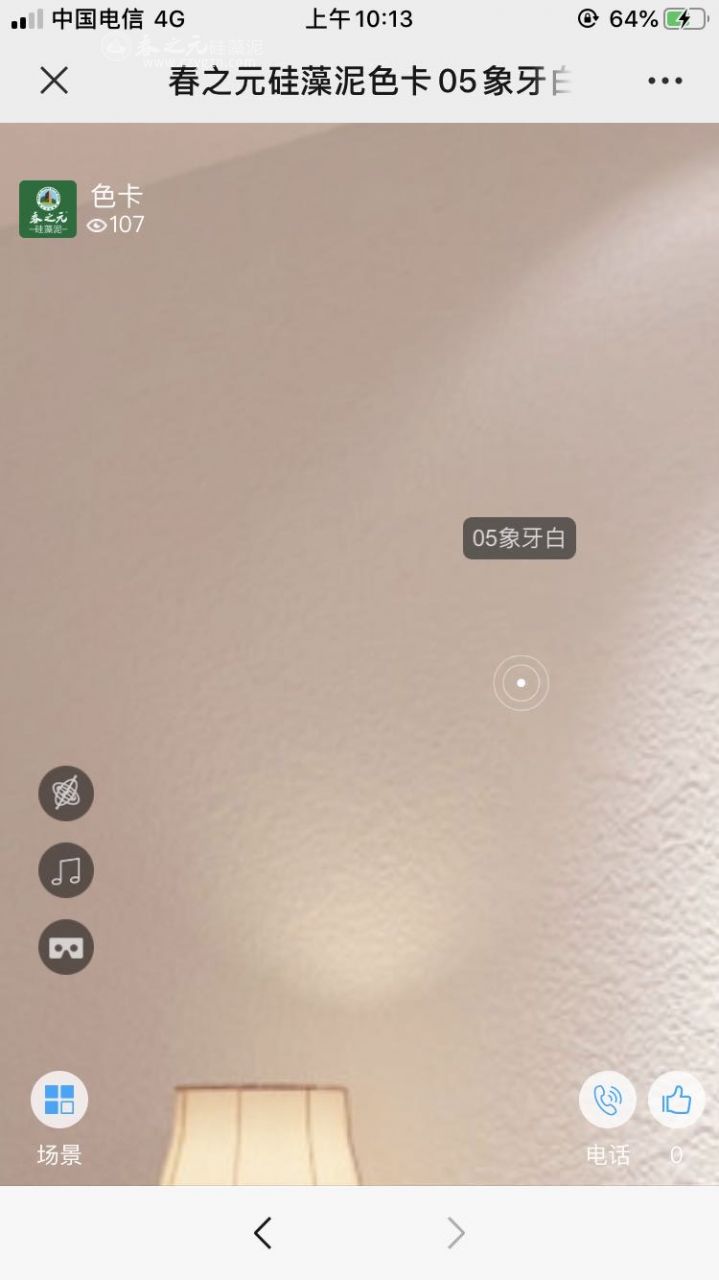
Task: Close the web page with X
Action: coord(54,81)
